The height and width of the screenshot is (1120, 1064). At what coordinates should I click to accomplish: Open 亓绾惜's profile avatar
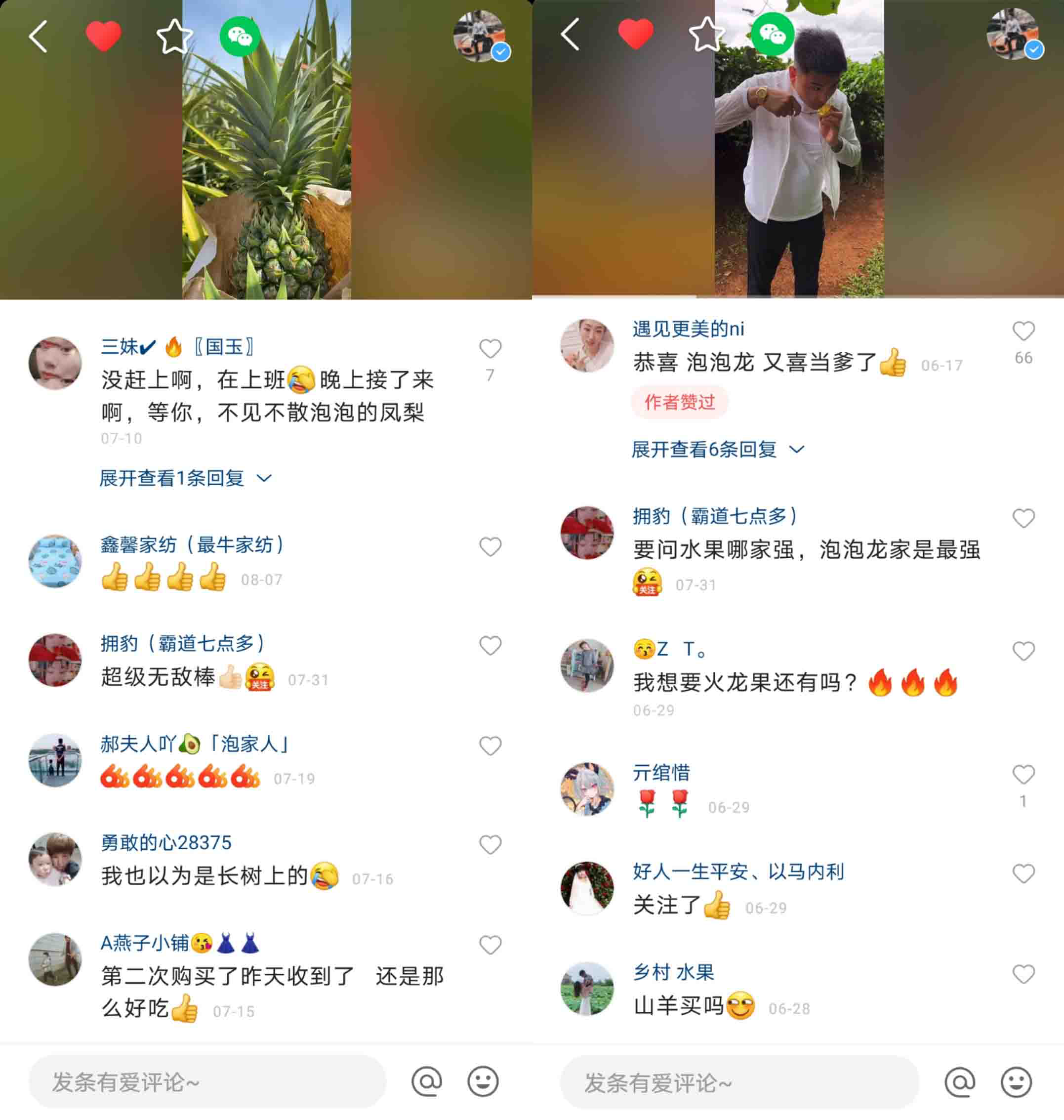[587, 788]
